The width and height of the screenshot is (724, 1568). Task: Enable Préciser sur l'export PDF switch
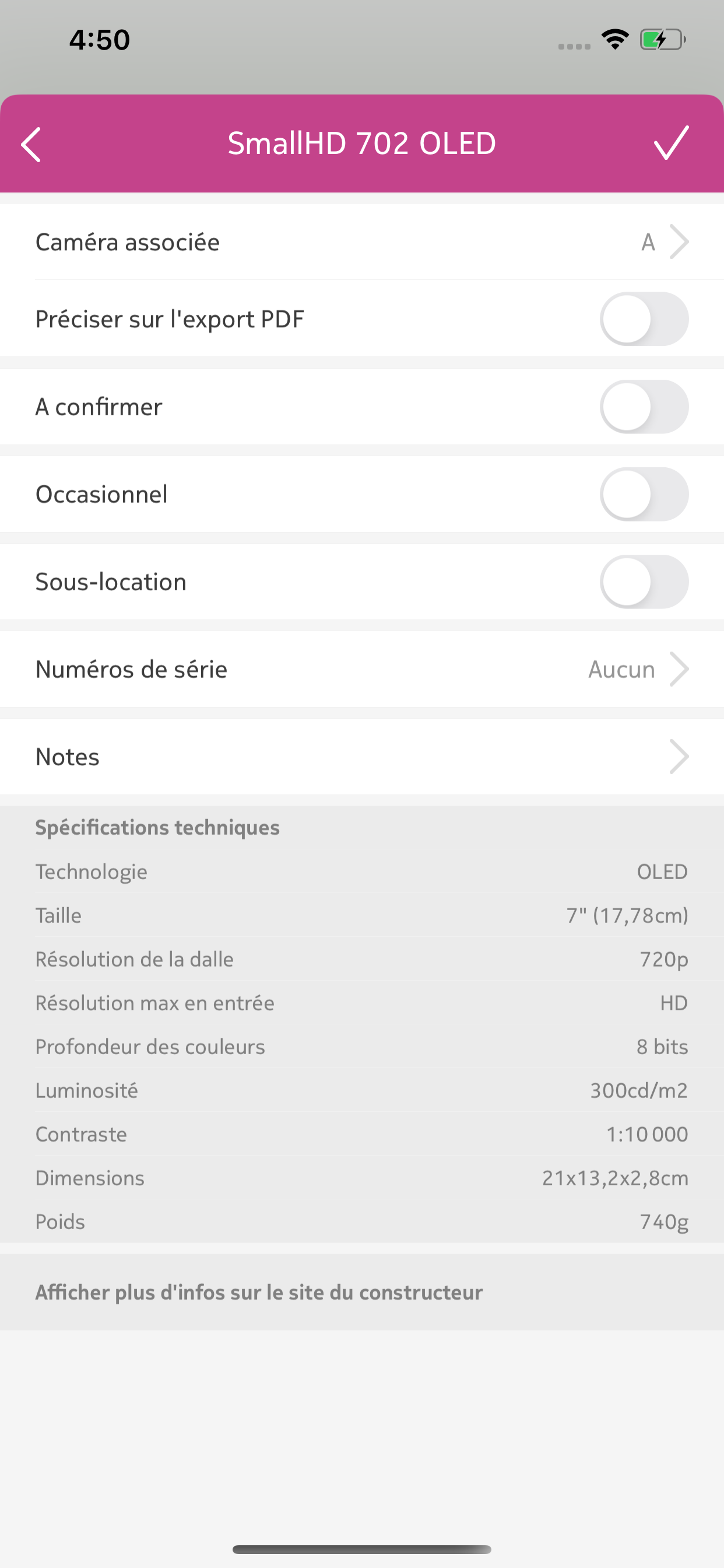[x=644, y=319]
